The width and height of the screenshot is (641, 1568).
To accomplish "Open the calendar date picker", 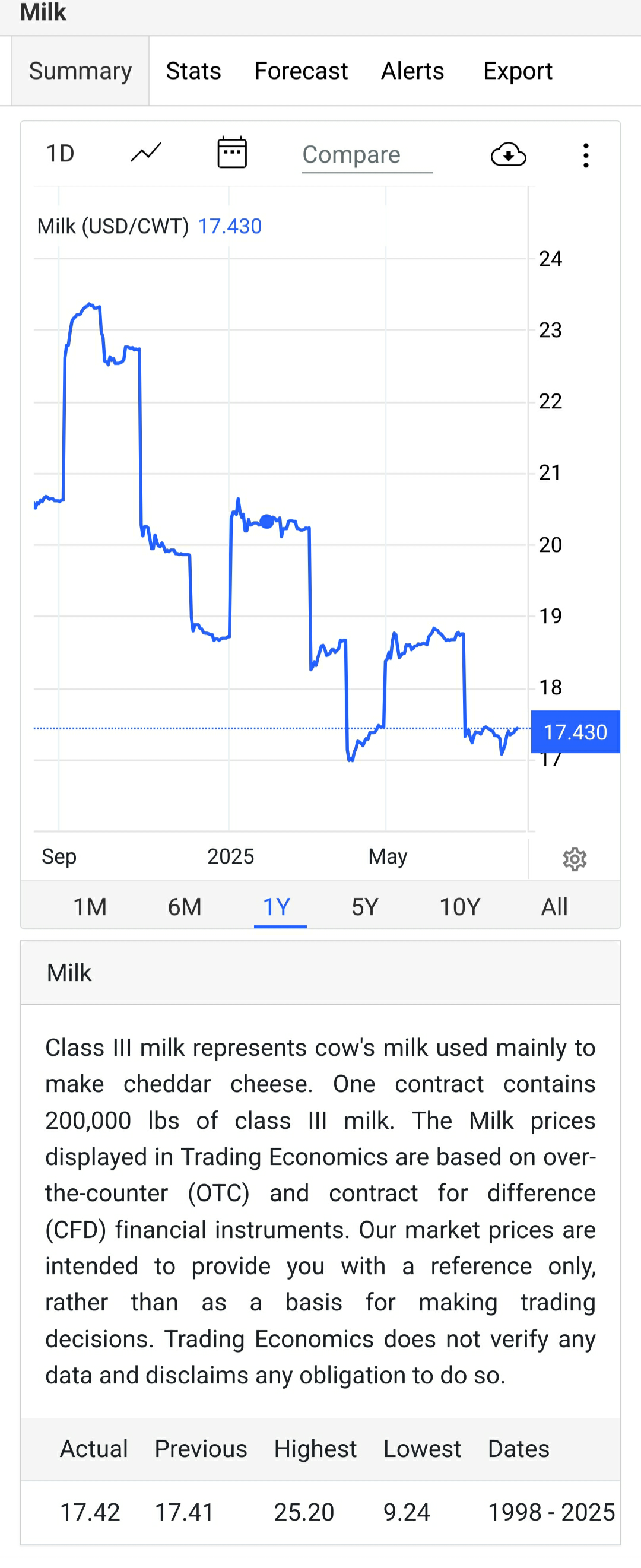I will 232,153.
